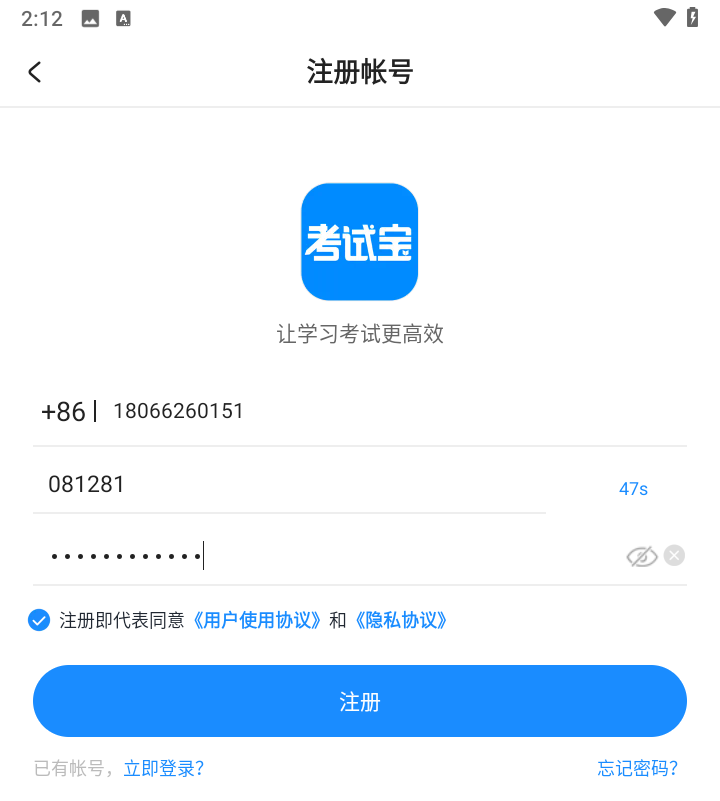Tap the 47s countdown to resend code
The image size is (720, 801).
point(632,488)
